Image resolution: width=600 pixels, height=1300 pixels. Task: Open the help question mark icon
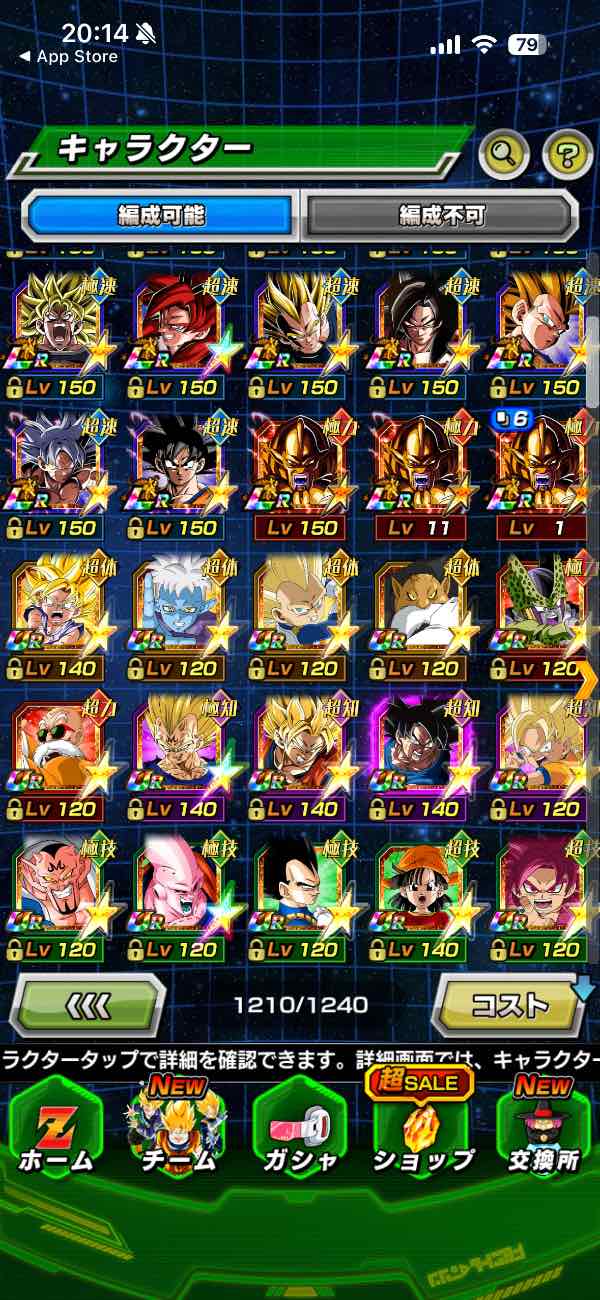tap(567, 154)
